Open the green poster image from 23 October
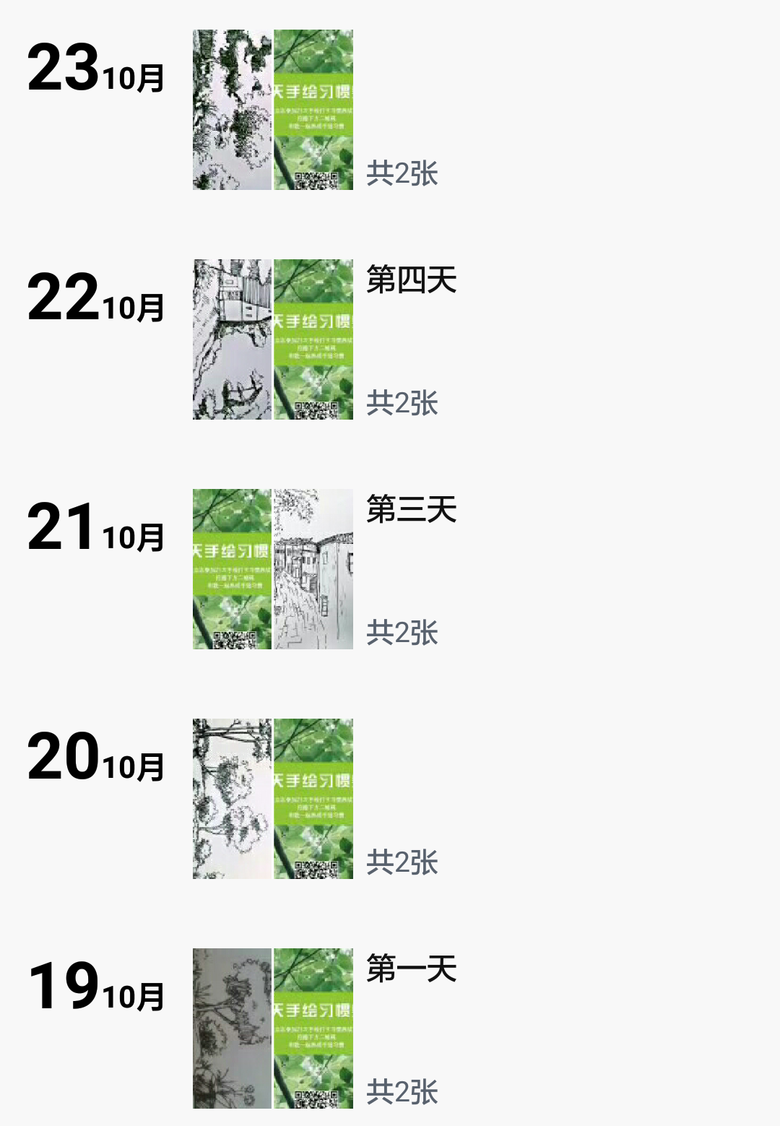The width and height of the screenshot is (780, 1126). pyautogui.click(x=313, y=110)
